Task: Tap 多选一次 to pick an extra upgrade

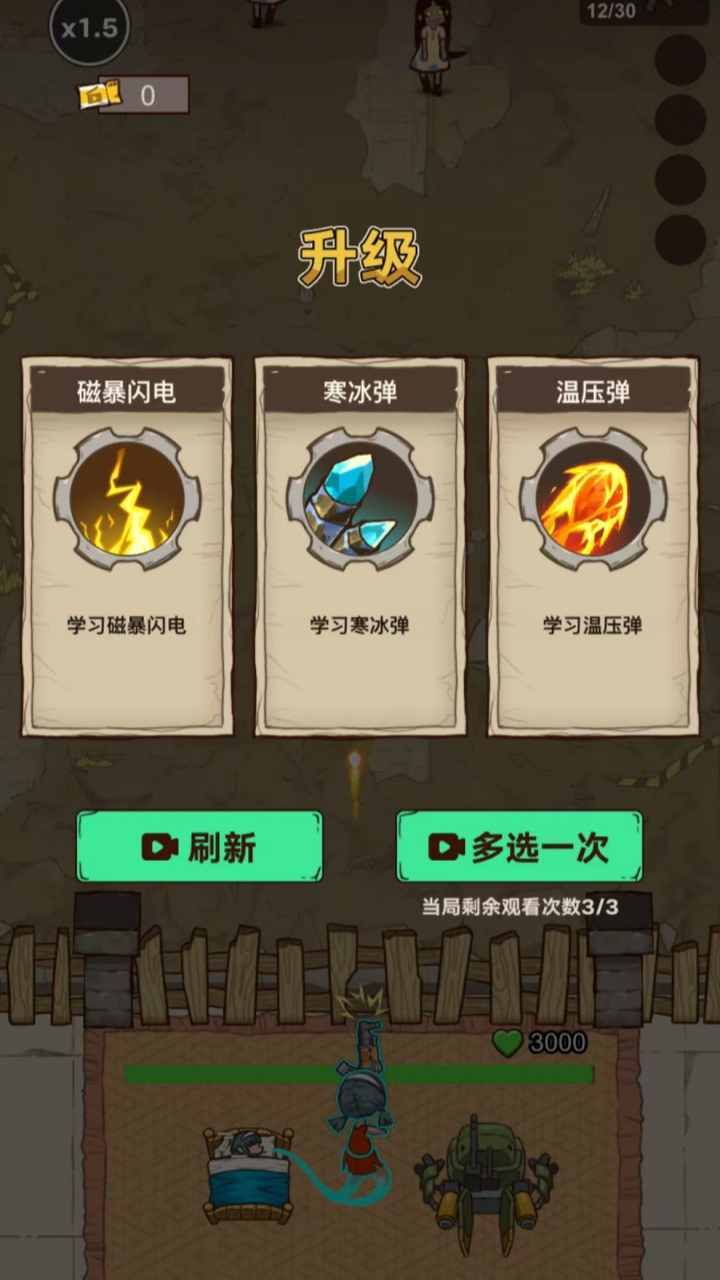Action: [519, 847]
